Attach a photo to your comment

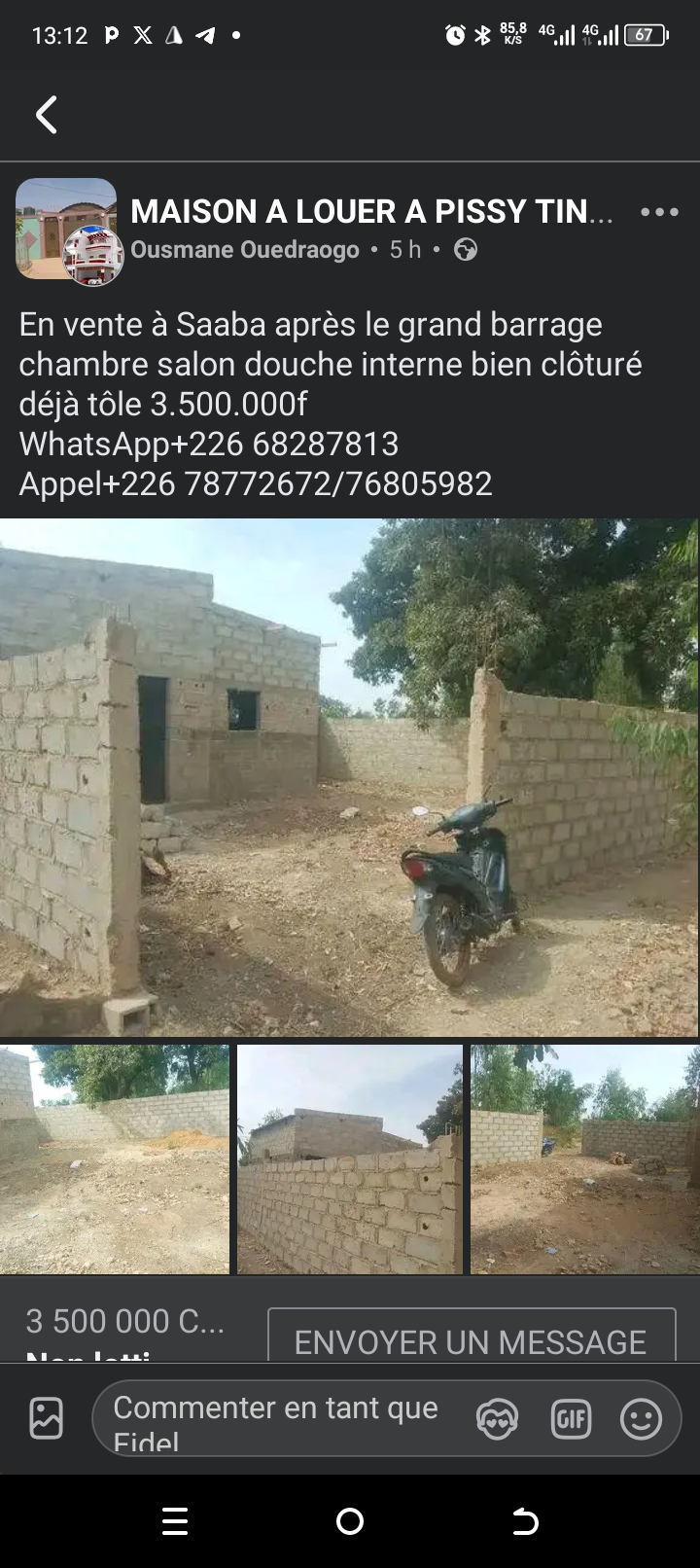tap(46, 1418)
